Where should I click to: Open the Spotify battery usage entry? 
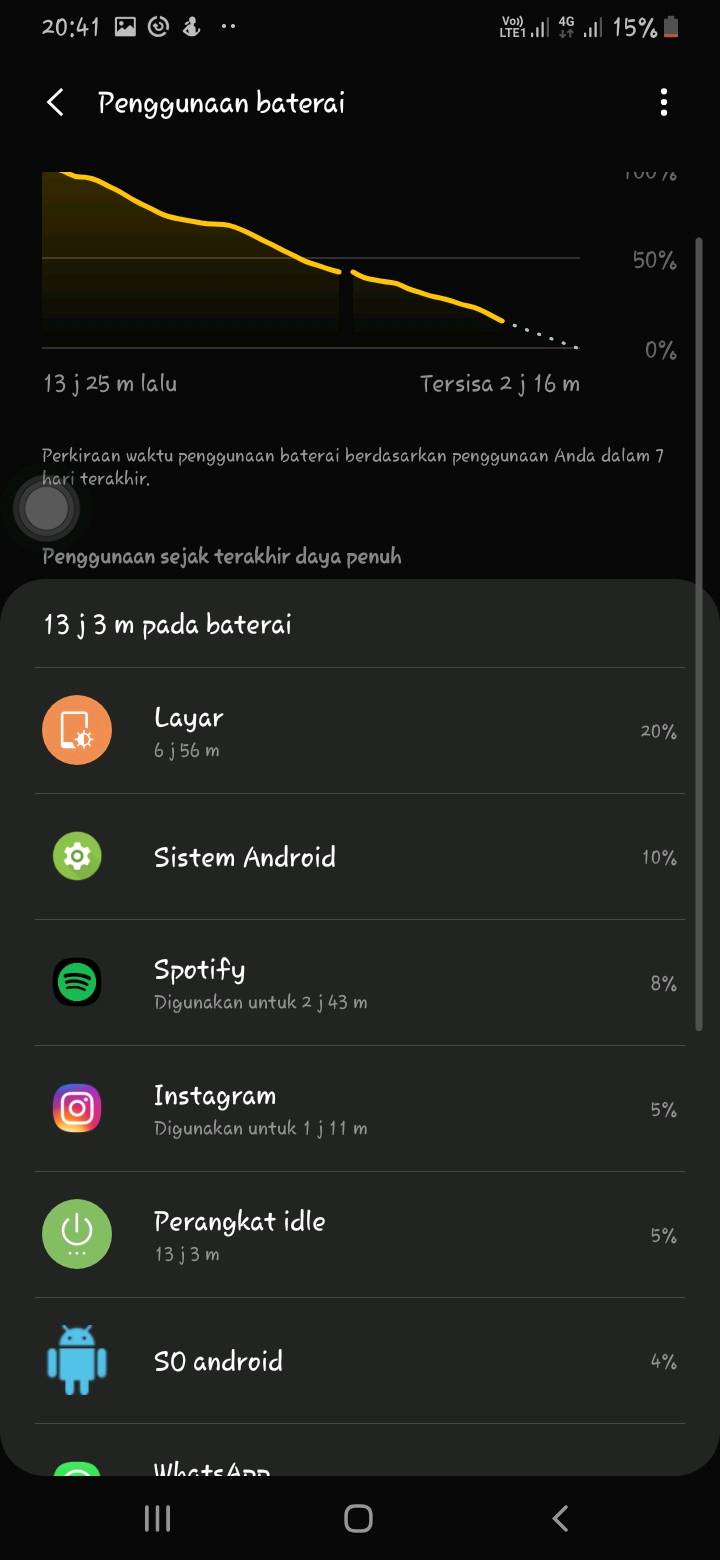click(360, 983)
